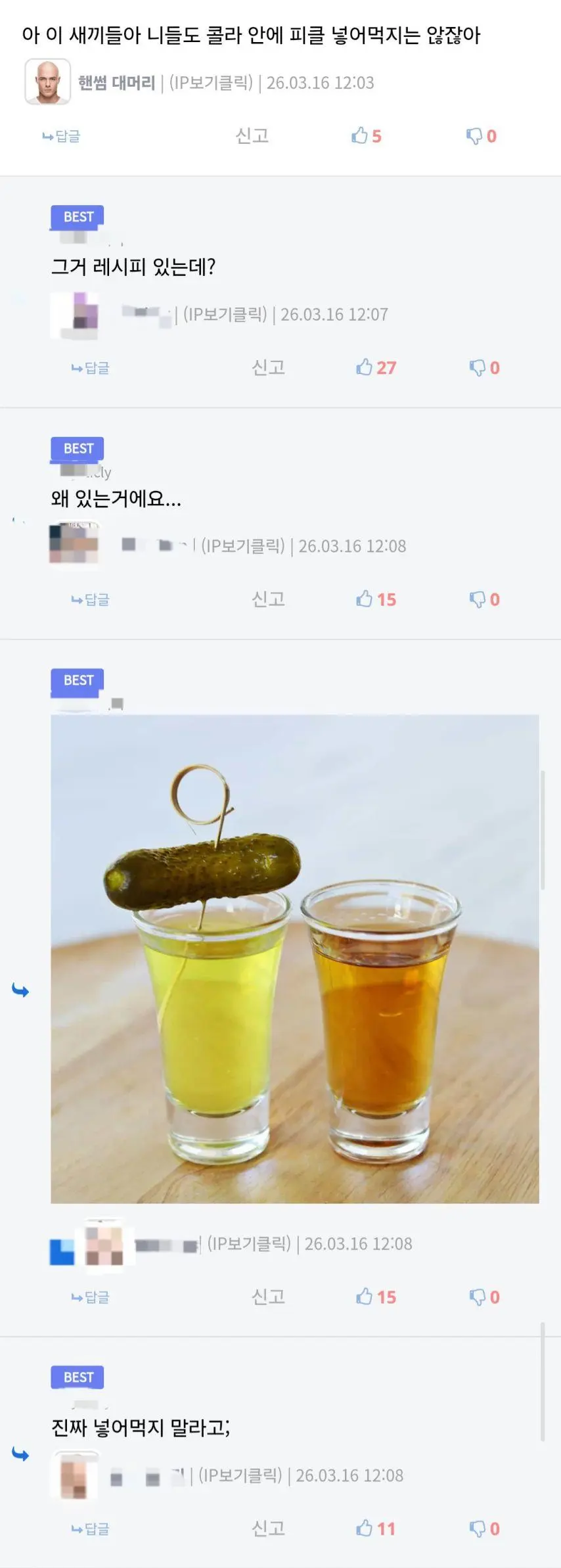Click the BEST badge on the first comment
This screenshot has width=561, height=1568.
pyautogui.click(x=77, y=216)
